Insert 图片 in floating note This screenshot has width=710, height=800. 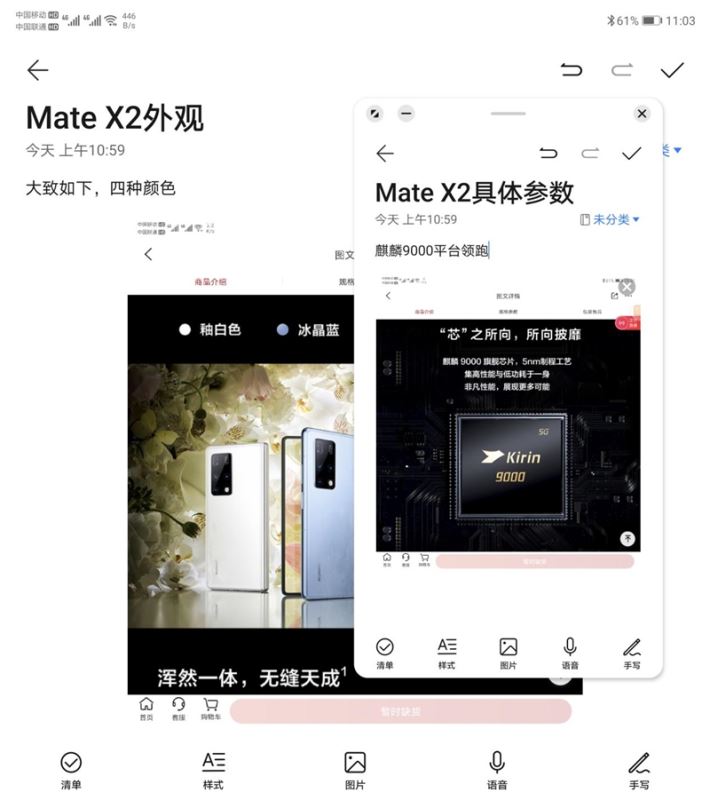click(508, 653)
